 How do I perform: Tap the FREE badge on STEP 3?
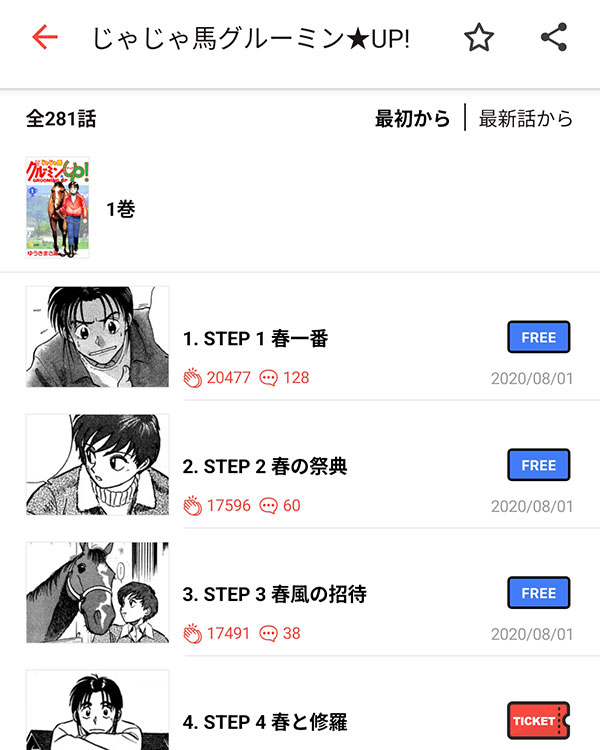(538, 593)
